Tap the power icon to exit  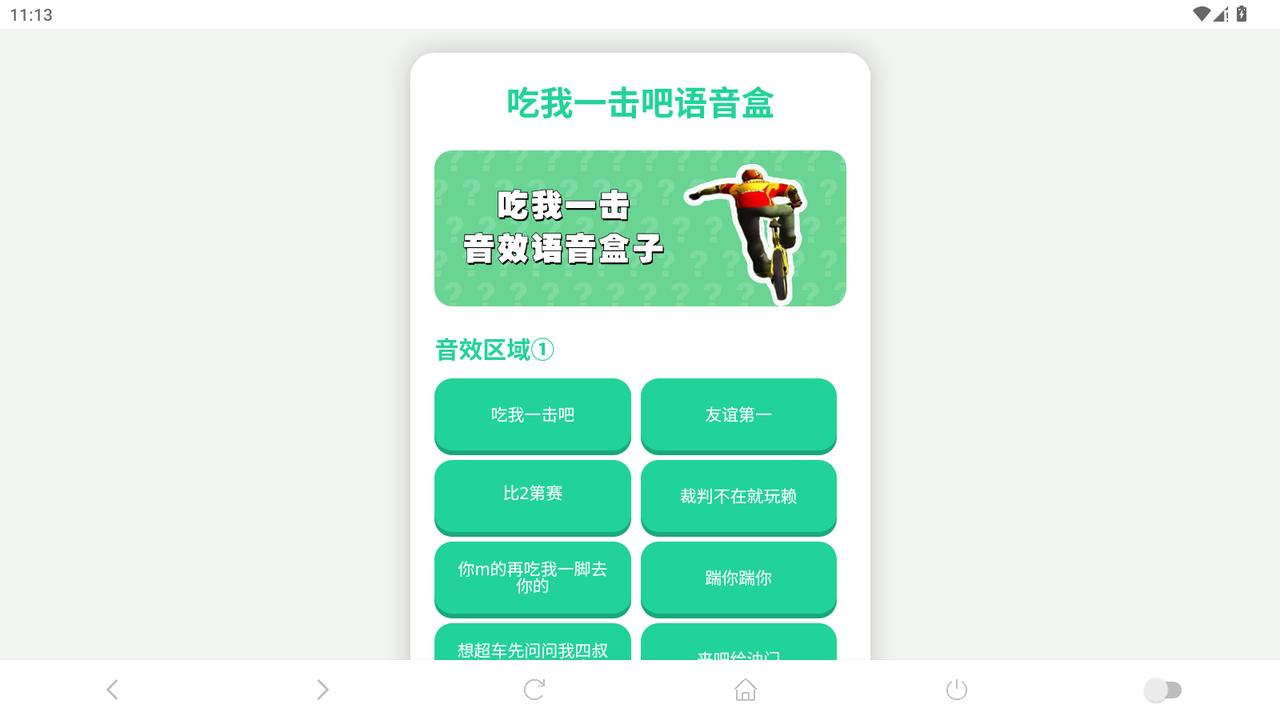[957, 689]
